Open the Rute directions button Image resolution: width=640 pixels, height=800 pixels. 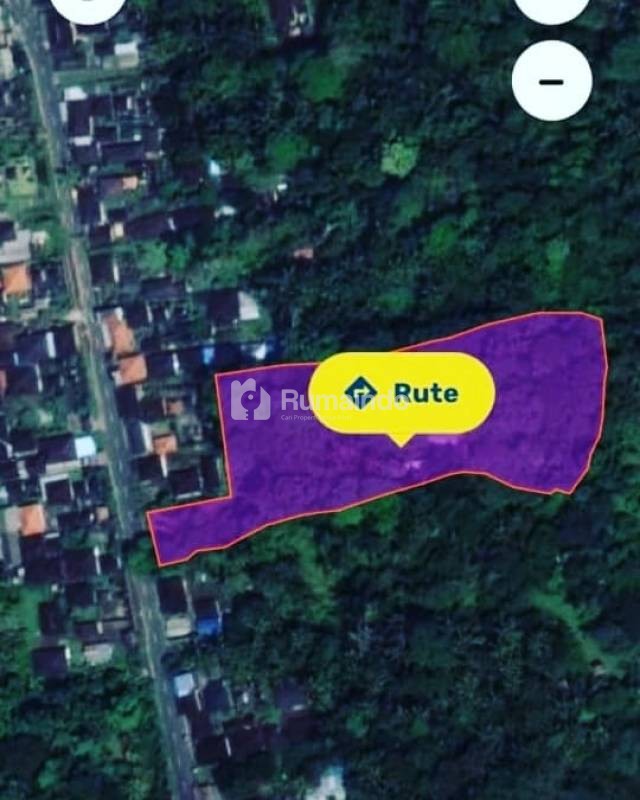point(401,392)
